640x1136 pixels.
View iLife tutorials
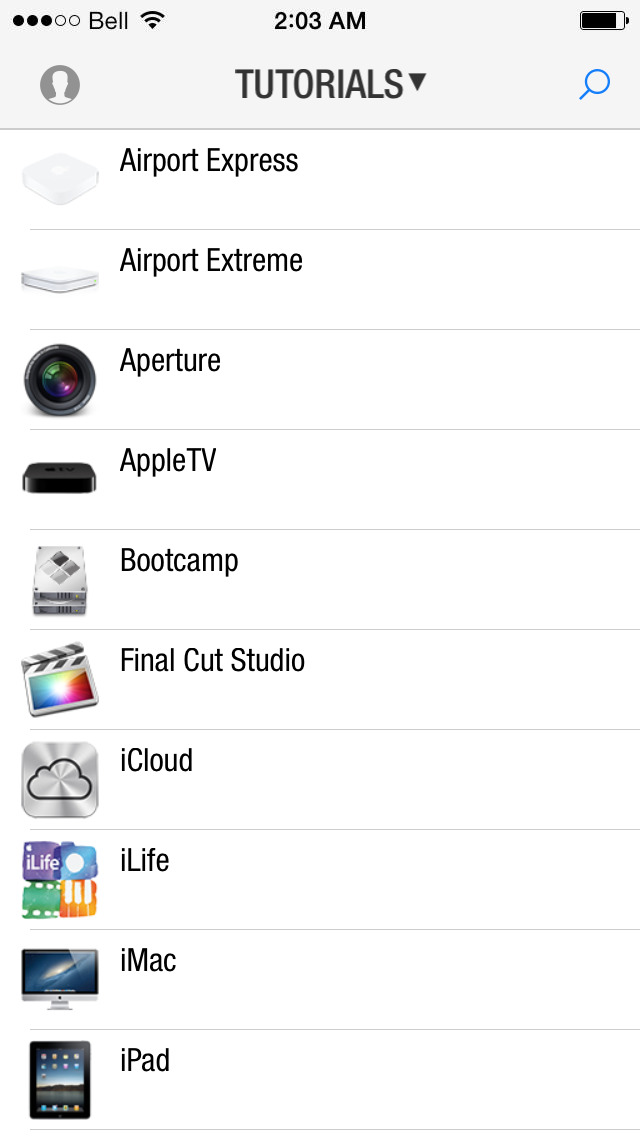(320, 880)
